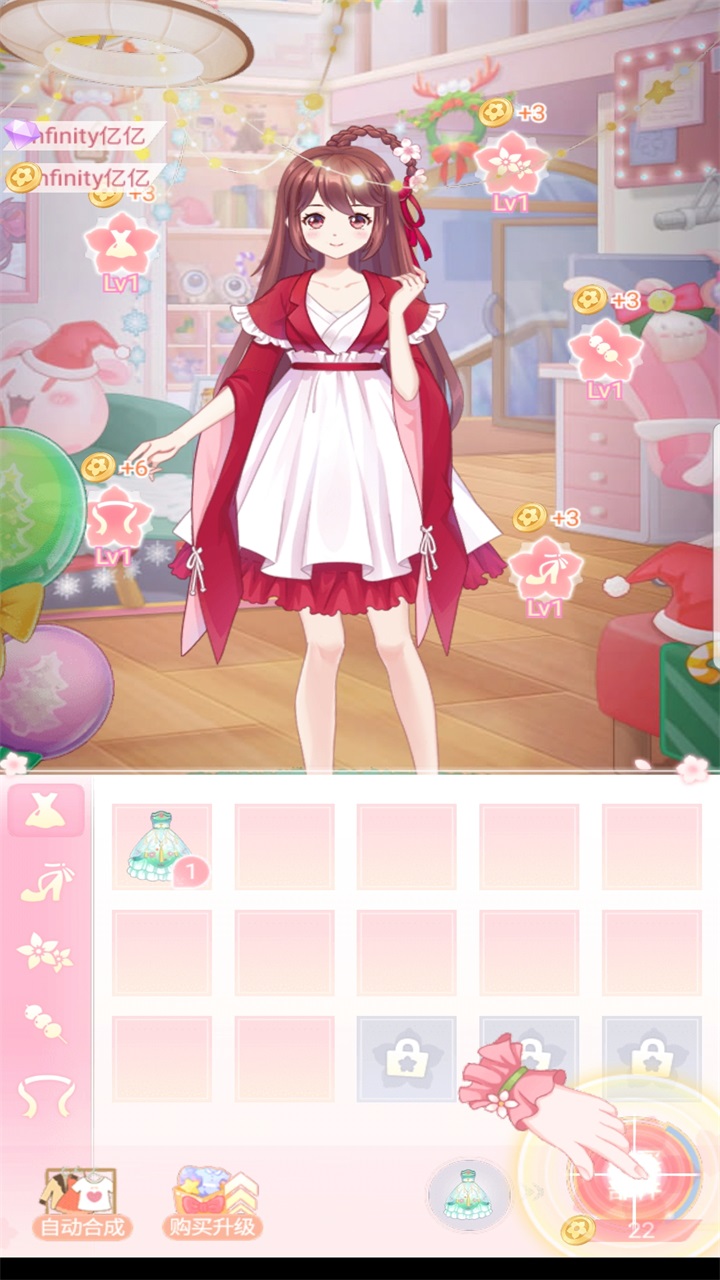Tap the green dress item in grid
This screenshot has height=1280, width=720.
point(160,846)
